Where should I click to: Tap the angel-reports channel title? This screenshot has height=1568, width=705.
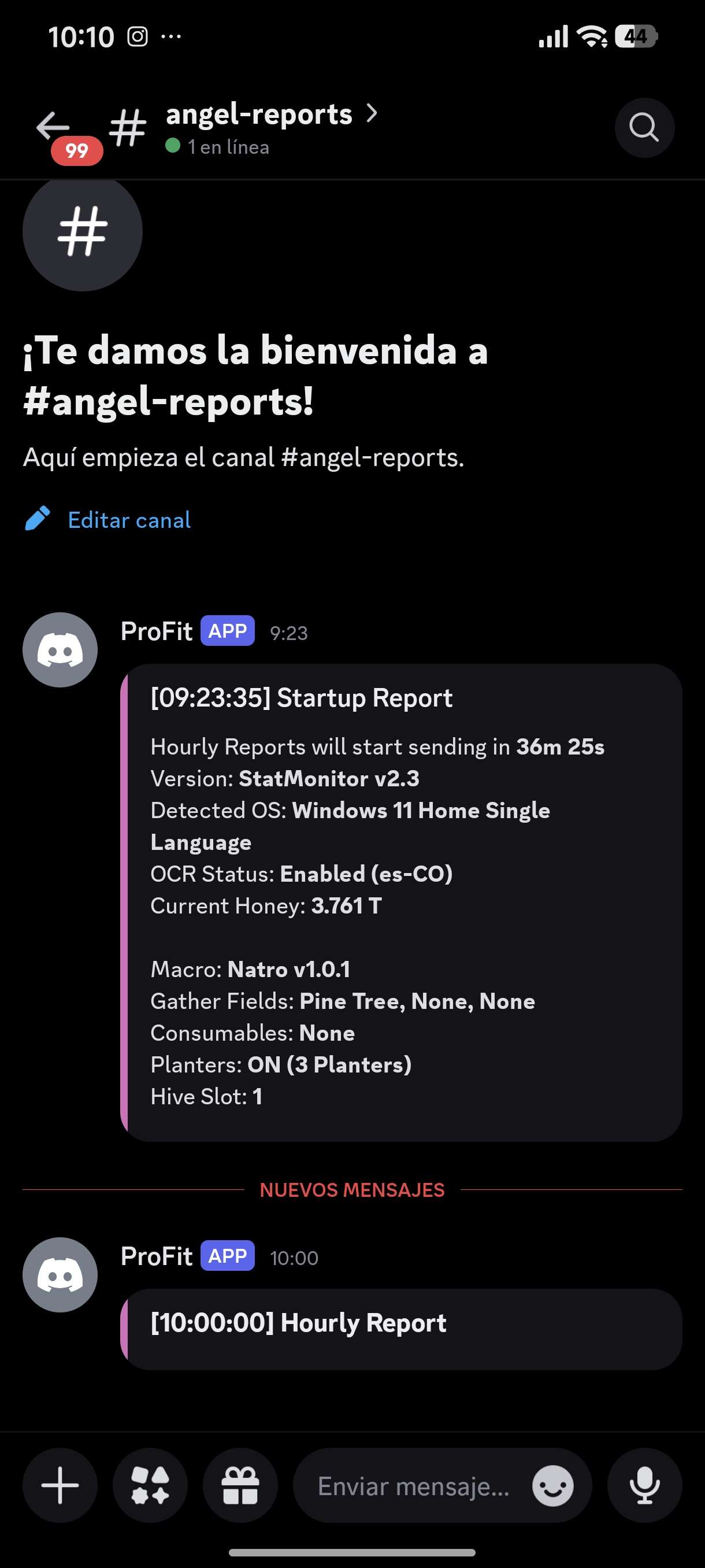[258, 113]
